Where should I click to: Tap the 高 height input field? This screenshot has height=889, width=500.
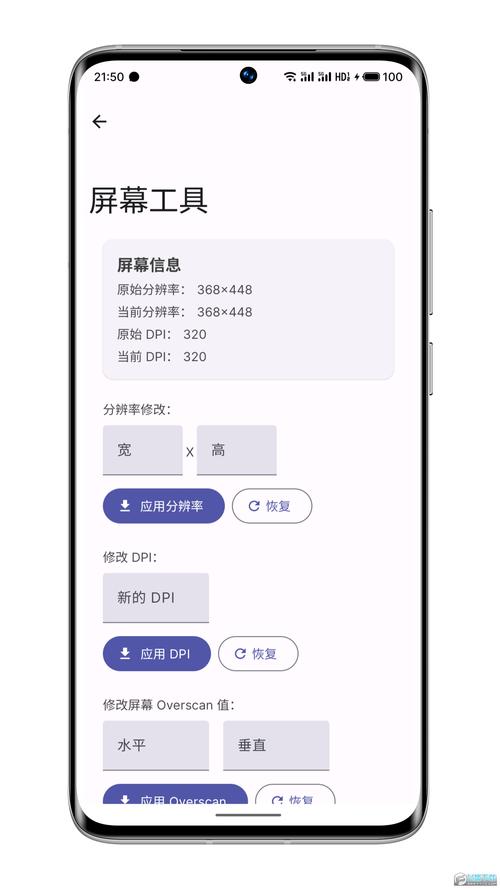pos(236,450)
